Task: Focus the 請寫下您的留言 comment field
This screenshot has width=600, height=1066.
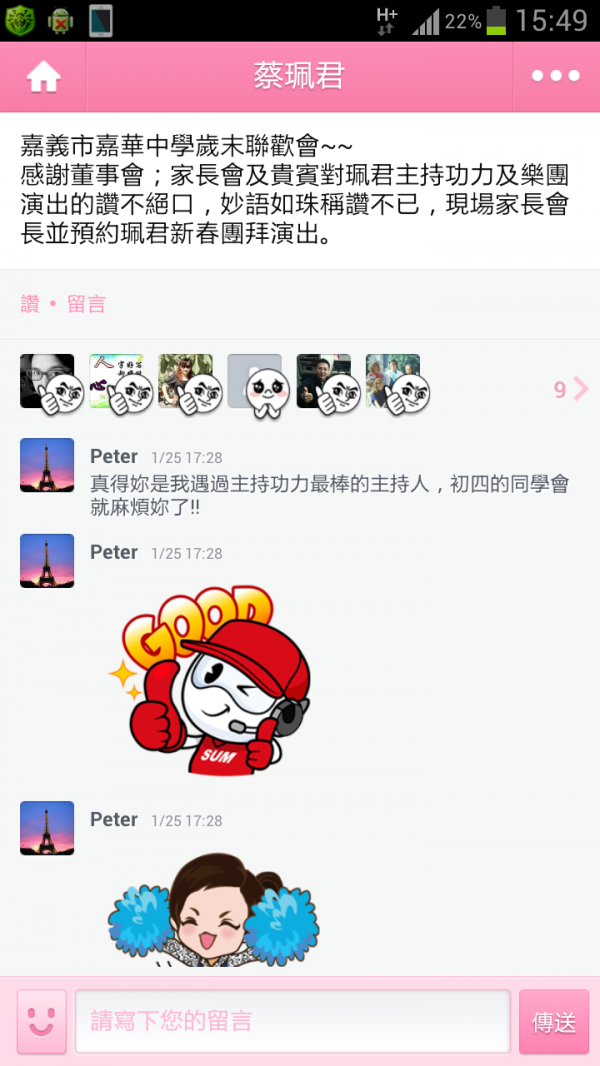Action: [x=292, y=1021]
